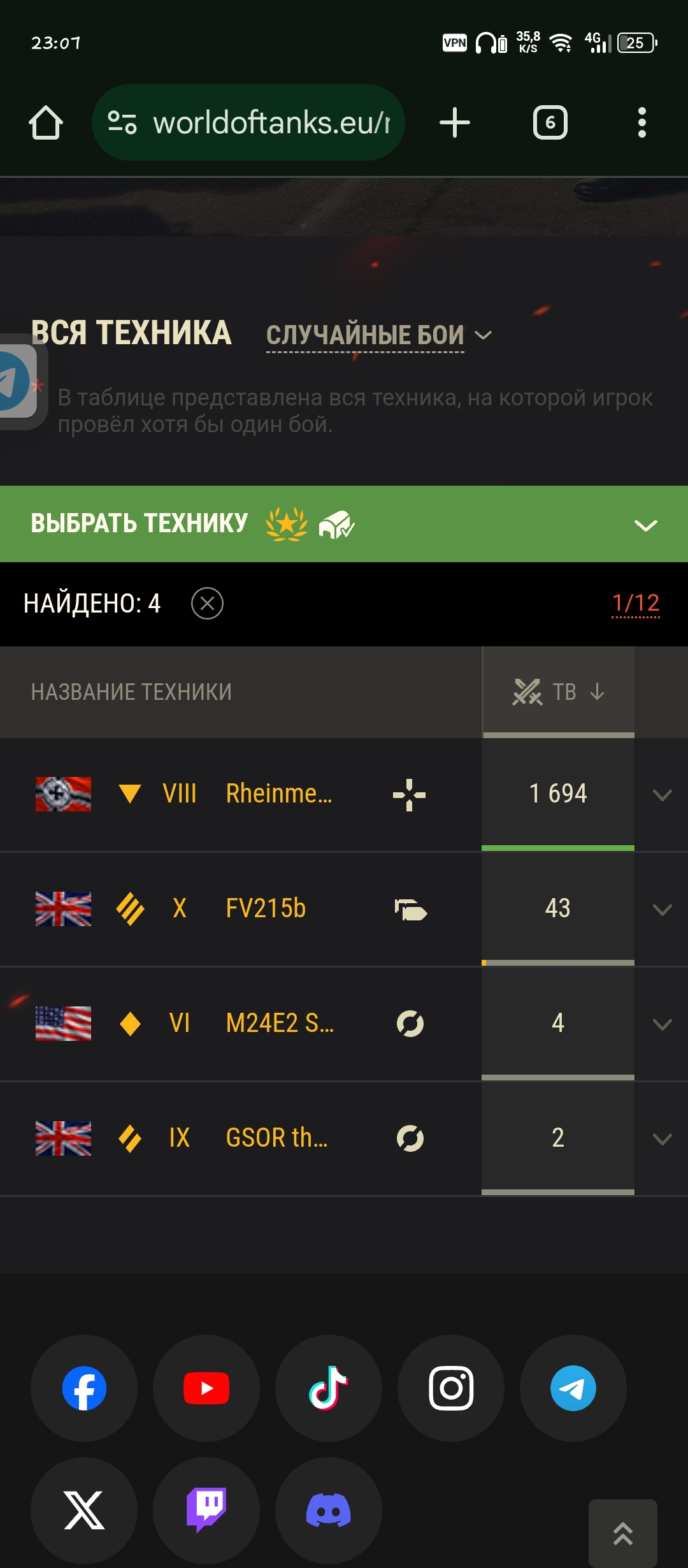Open the browser overflow menu

[642, 122]
